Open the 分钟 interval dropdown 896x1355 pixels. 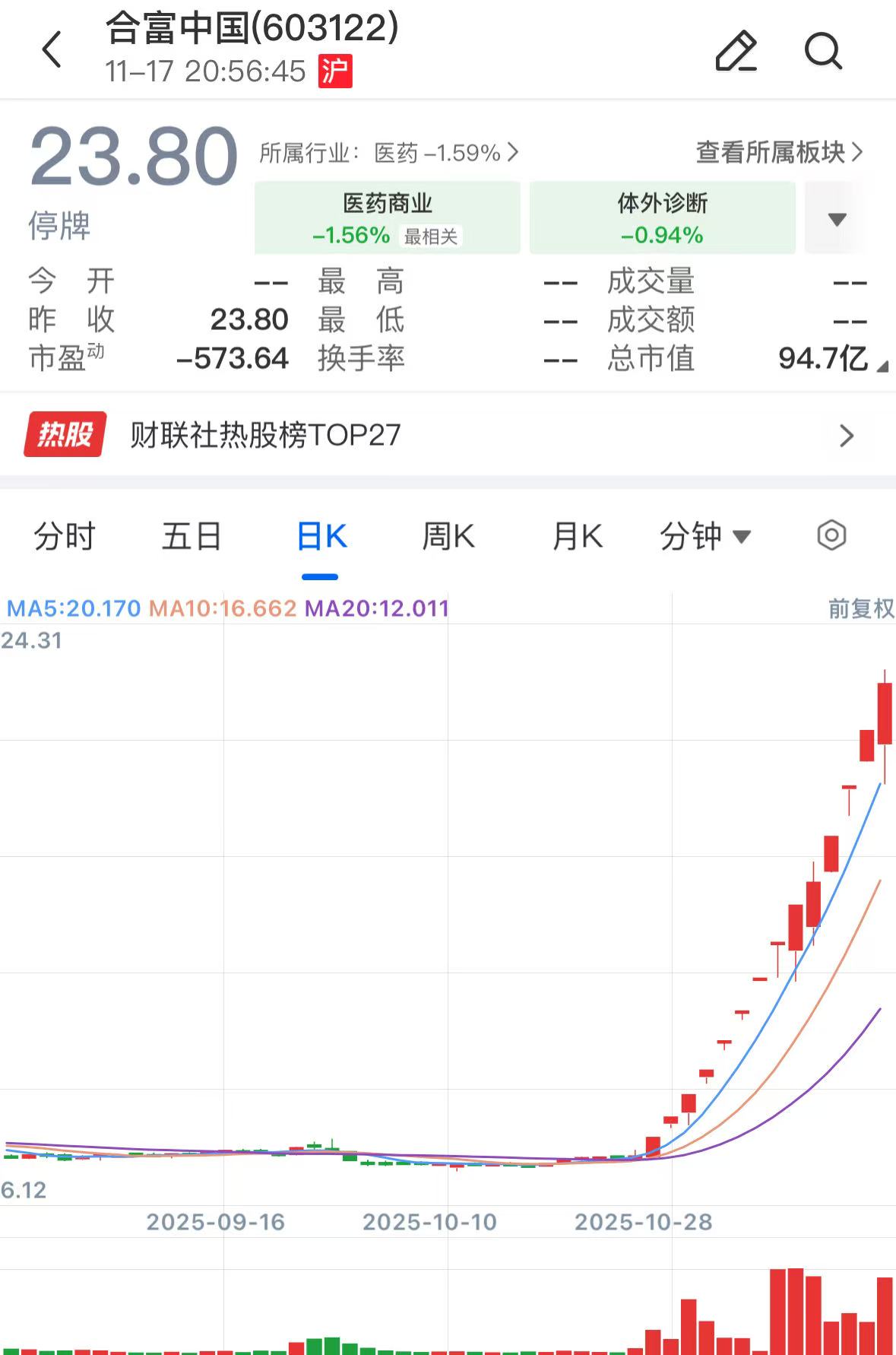click(704, 536)
